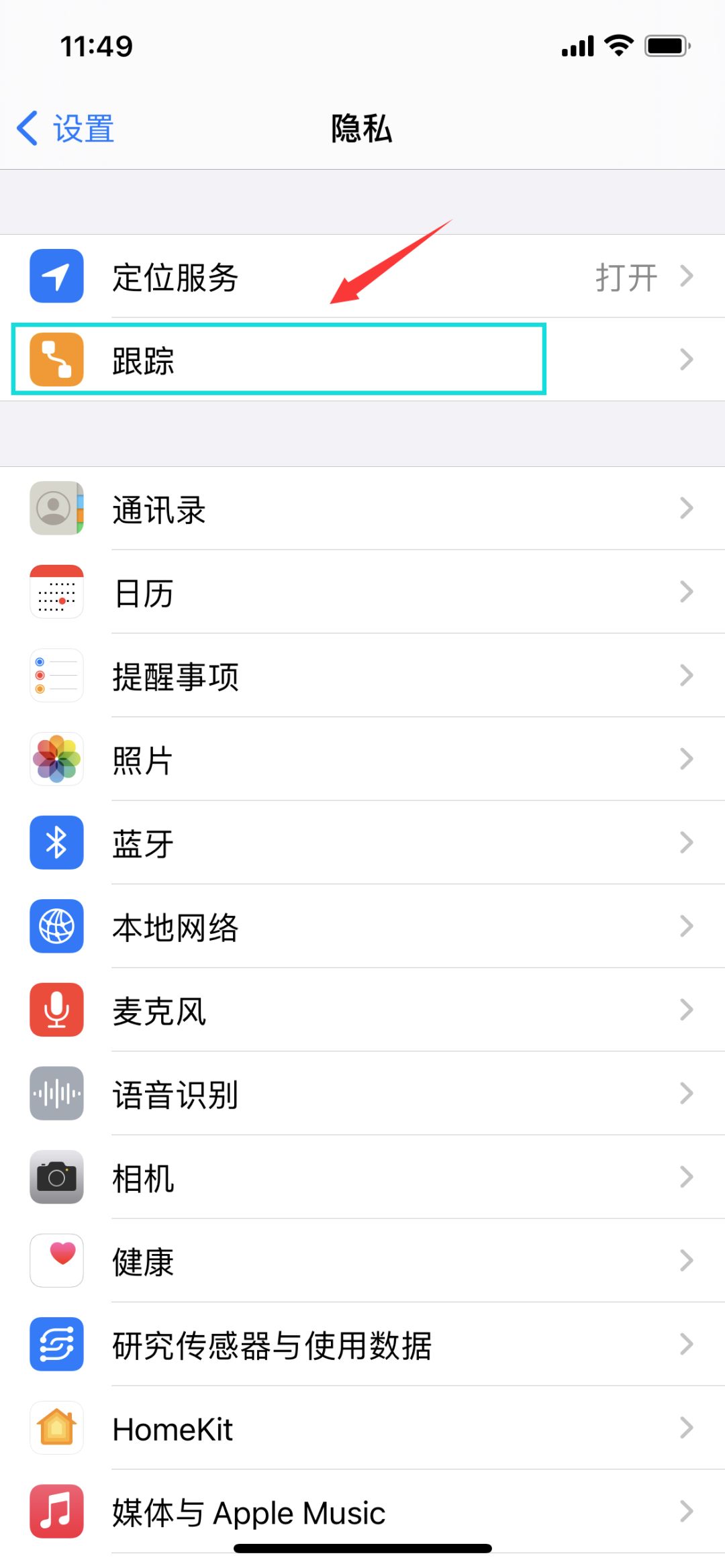Tap the 通讯录 contacts icon
Screen dimensions: 725x1568
coord(56,509)
